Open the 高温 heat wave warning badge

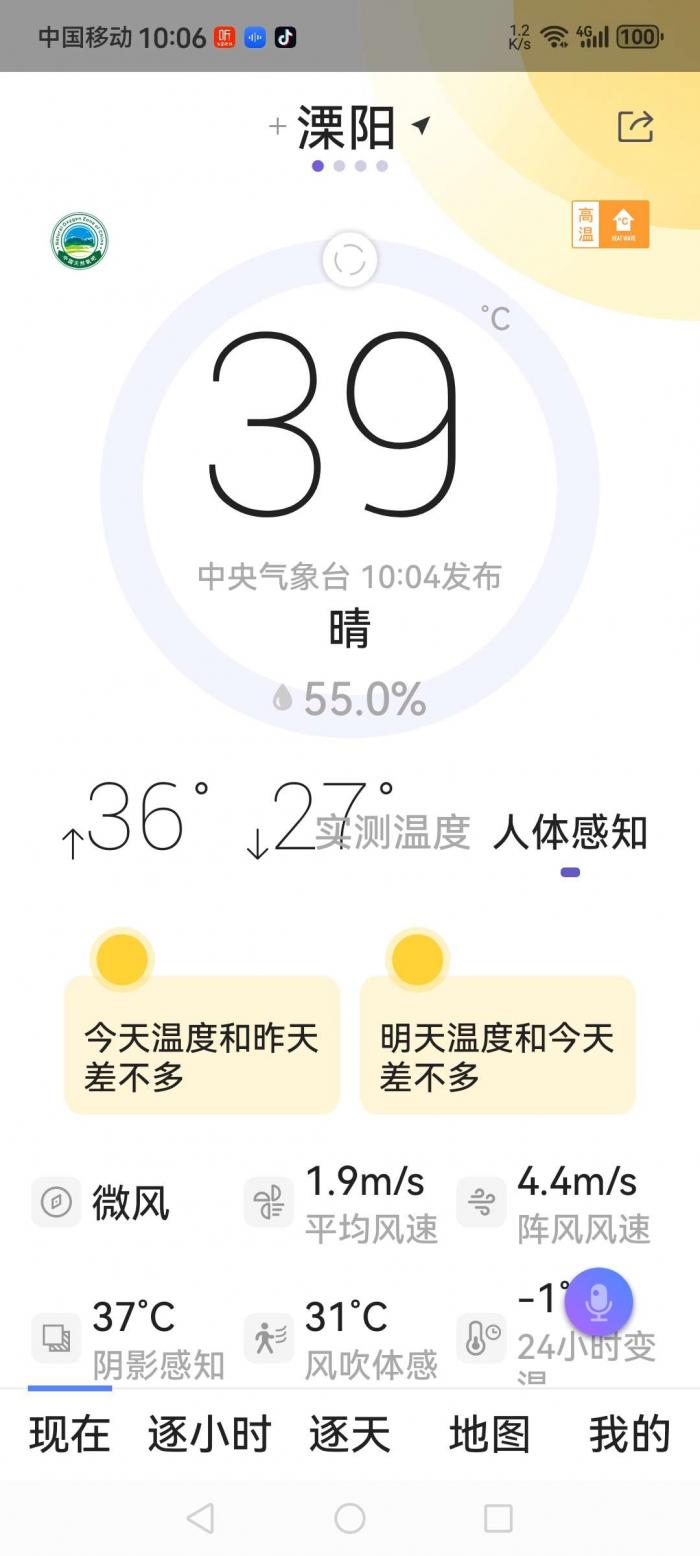(610, 224)
